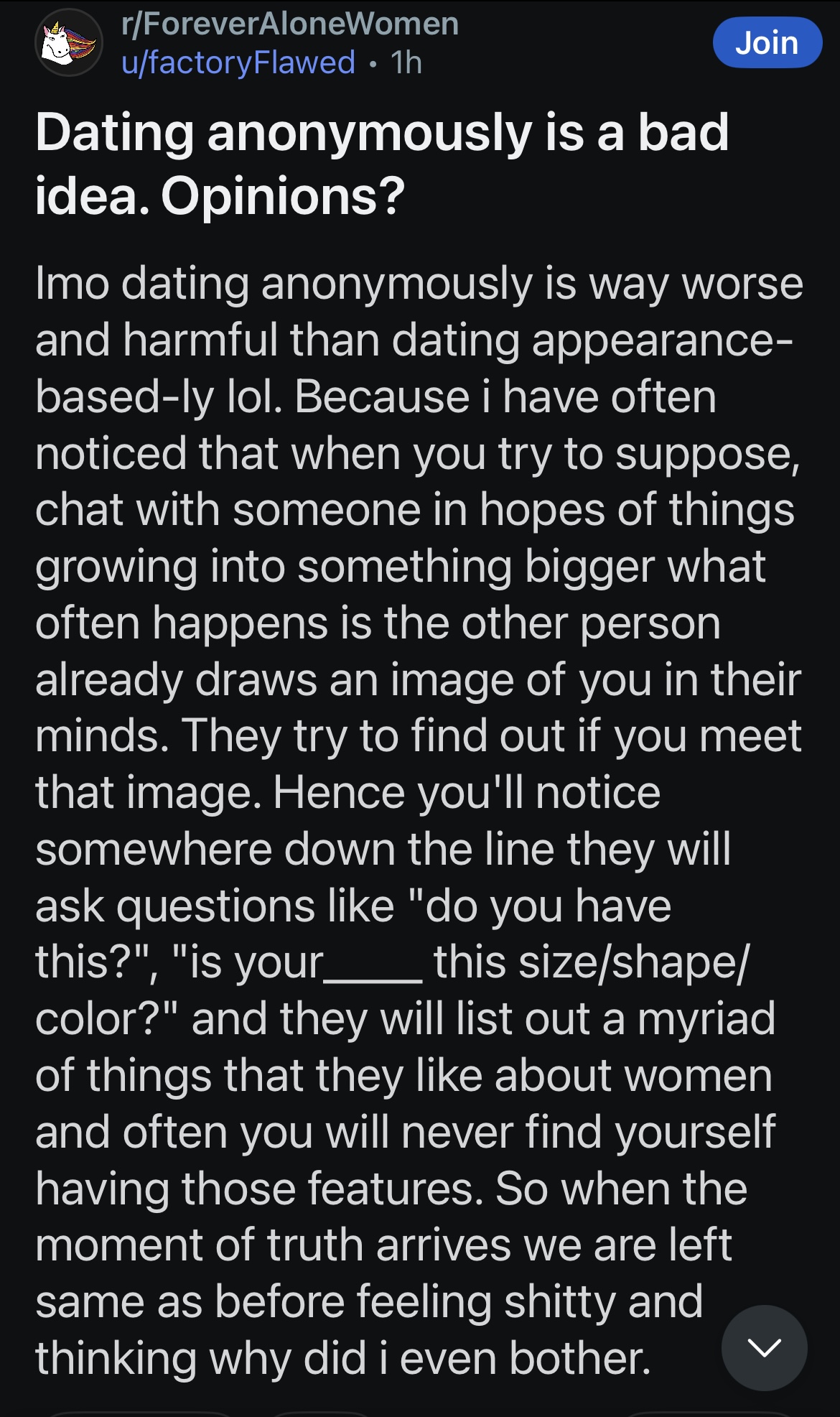
Task: Tap the subreddit unicorn avatar
Action: [x=69, y=43]
